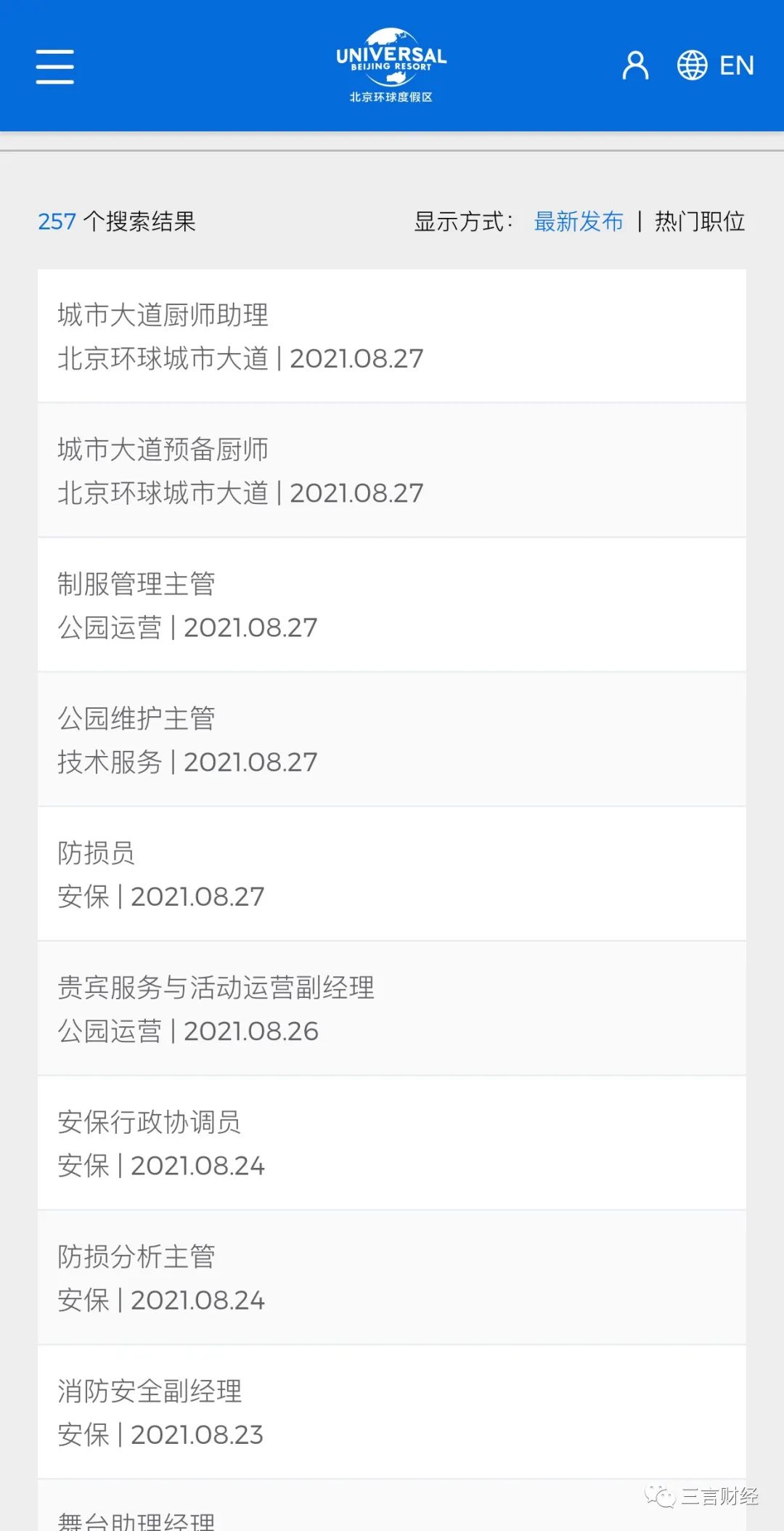Open the 城市大道厨师助理 job listing

click(391, 336)
